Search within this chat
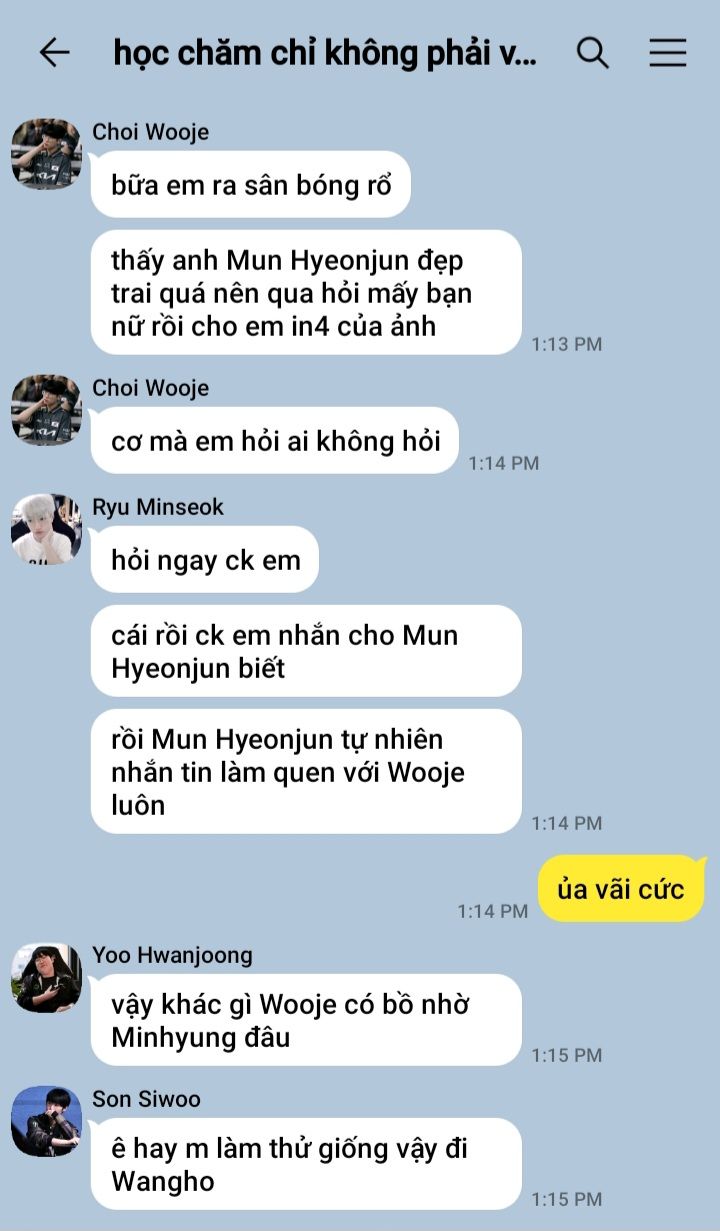Screen dimensions: 720x1231 (x=593, y=53)
